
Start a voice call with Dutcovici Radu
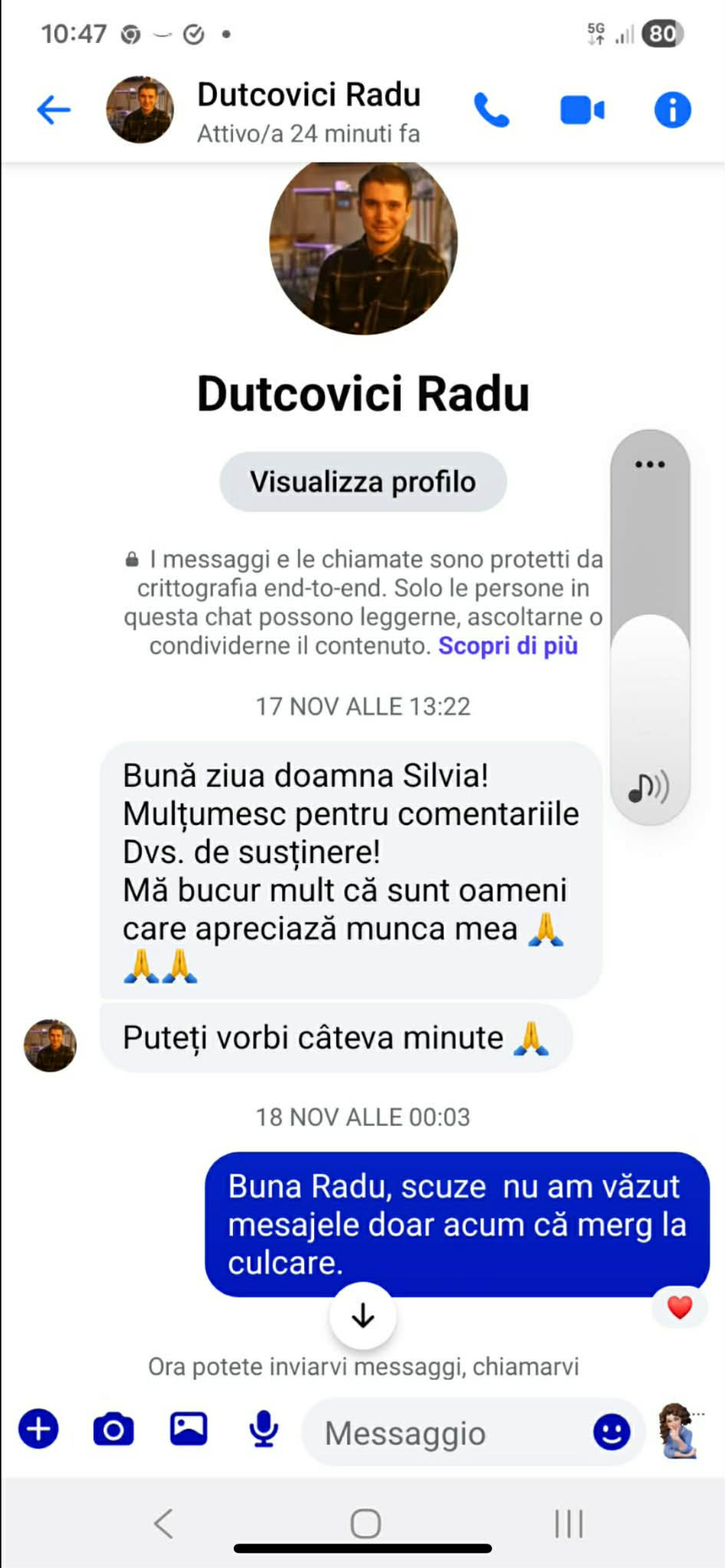(491, 110)
